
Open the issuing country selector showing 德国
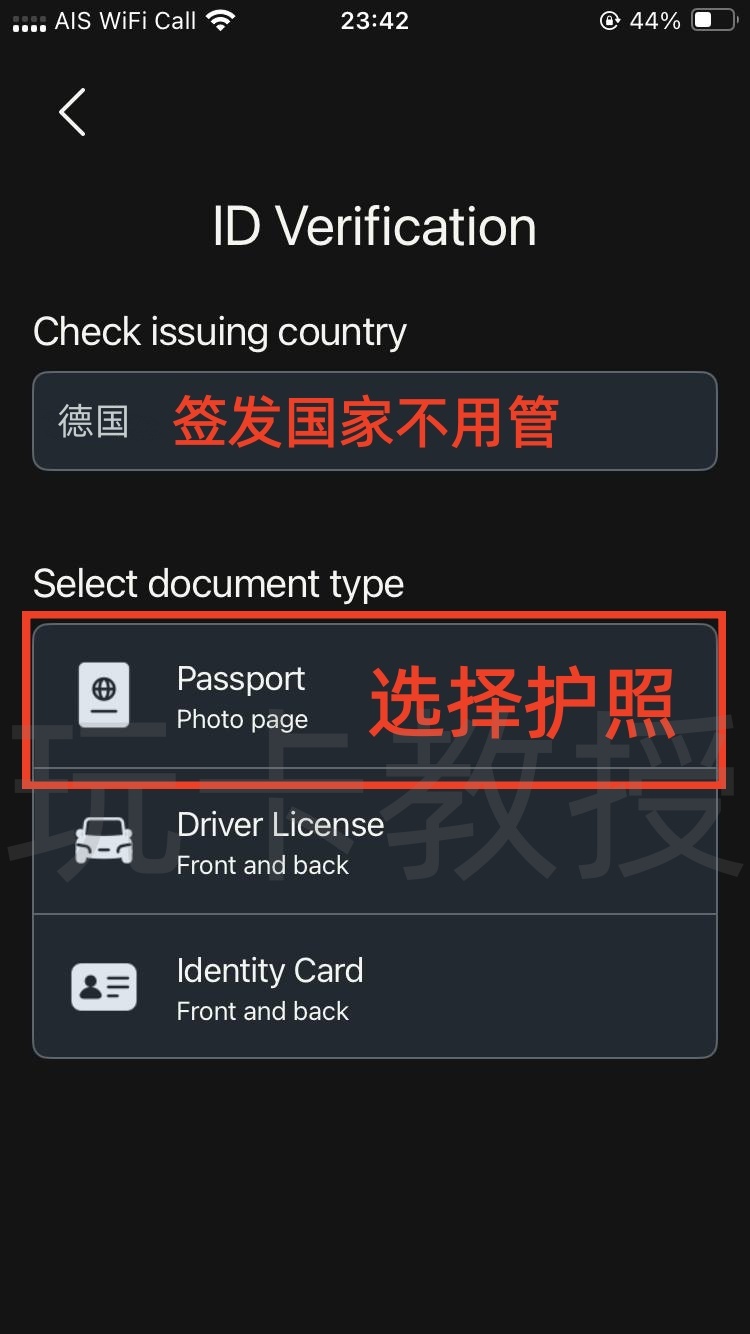coord(374,421)
